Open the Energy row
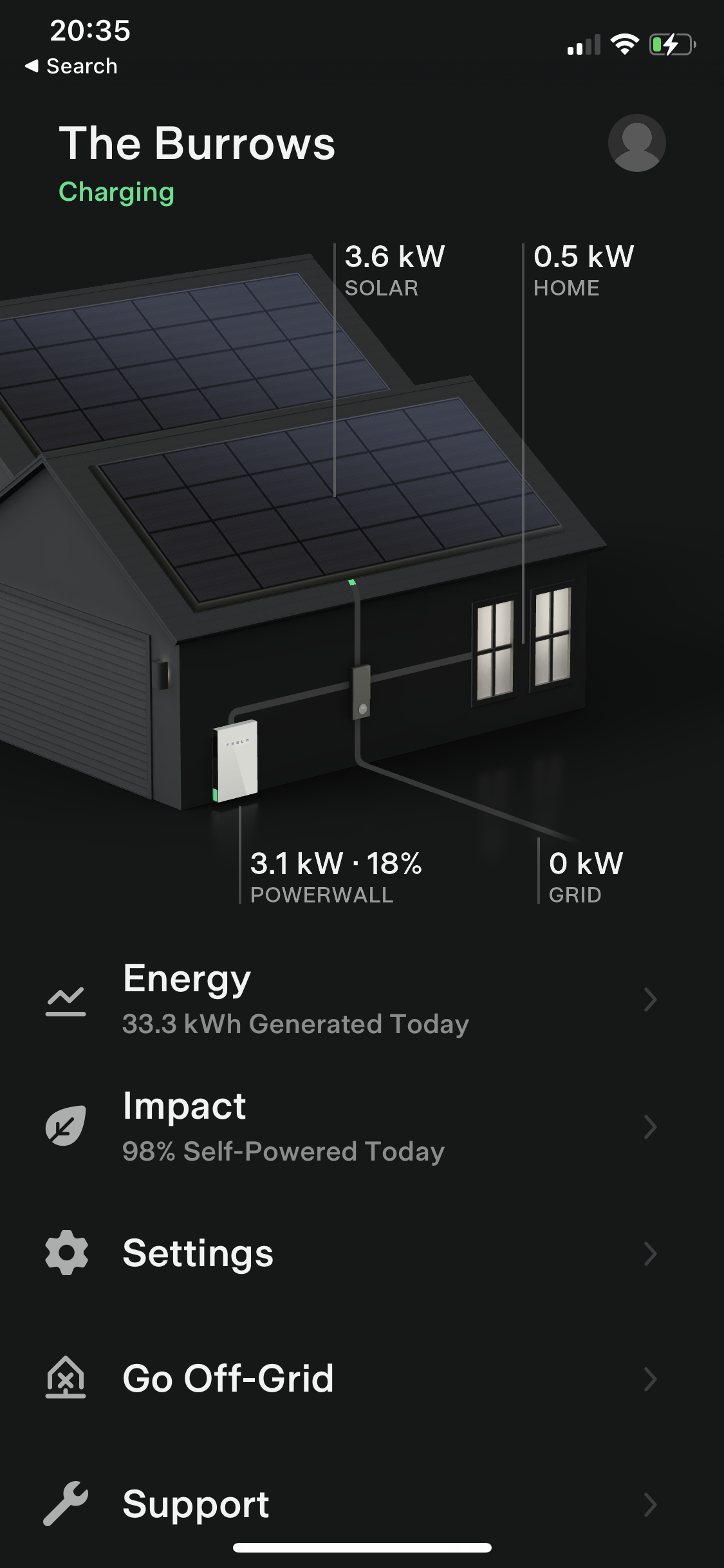The height and width of the screenshot is (1568, 724). pyautogui.click(x=362, y=999)
